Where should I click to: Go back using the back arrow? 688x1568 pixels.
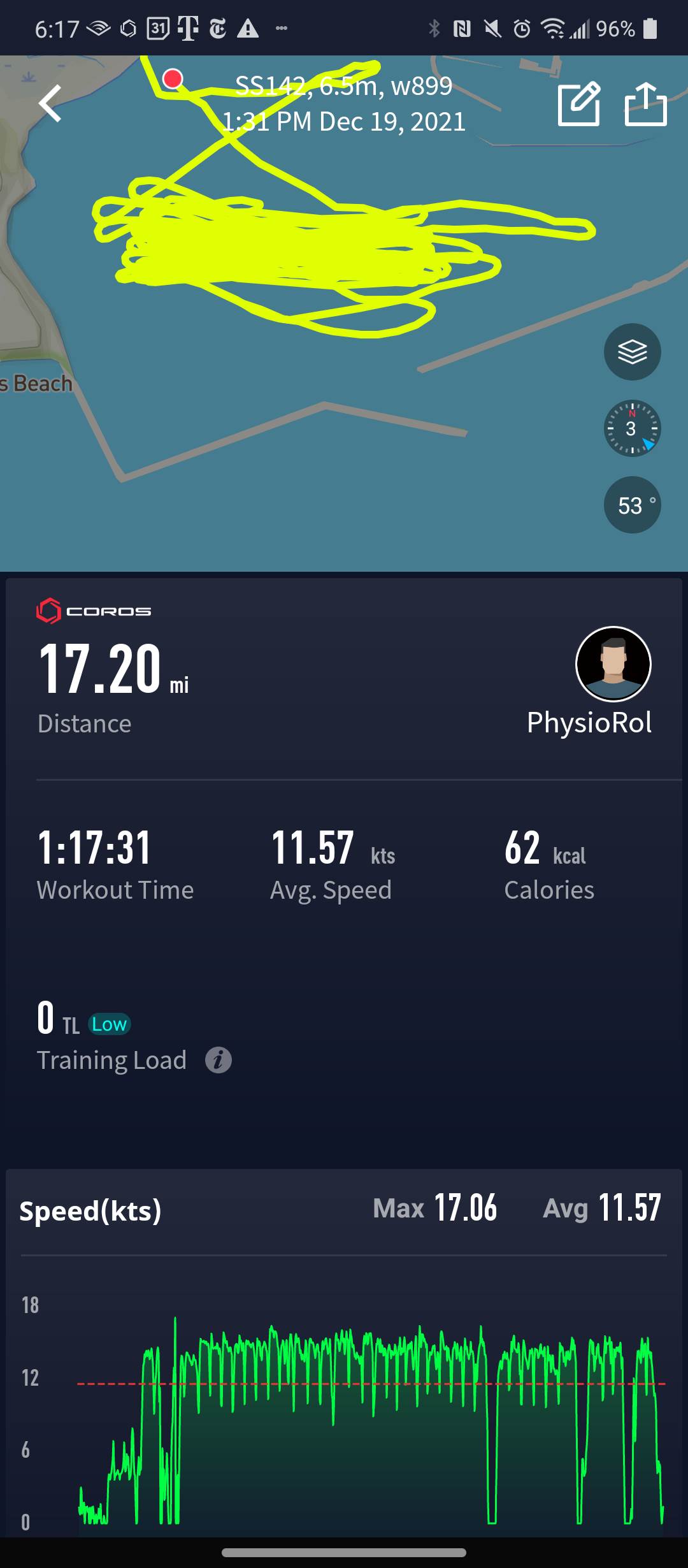(x=50, y=103)
